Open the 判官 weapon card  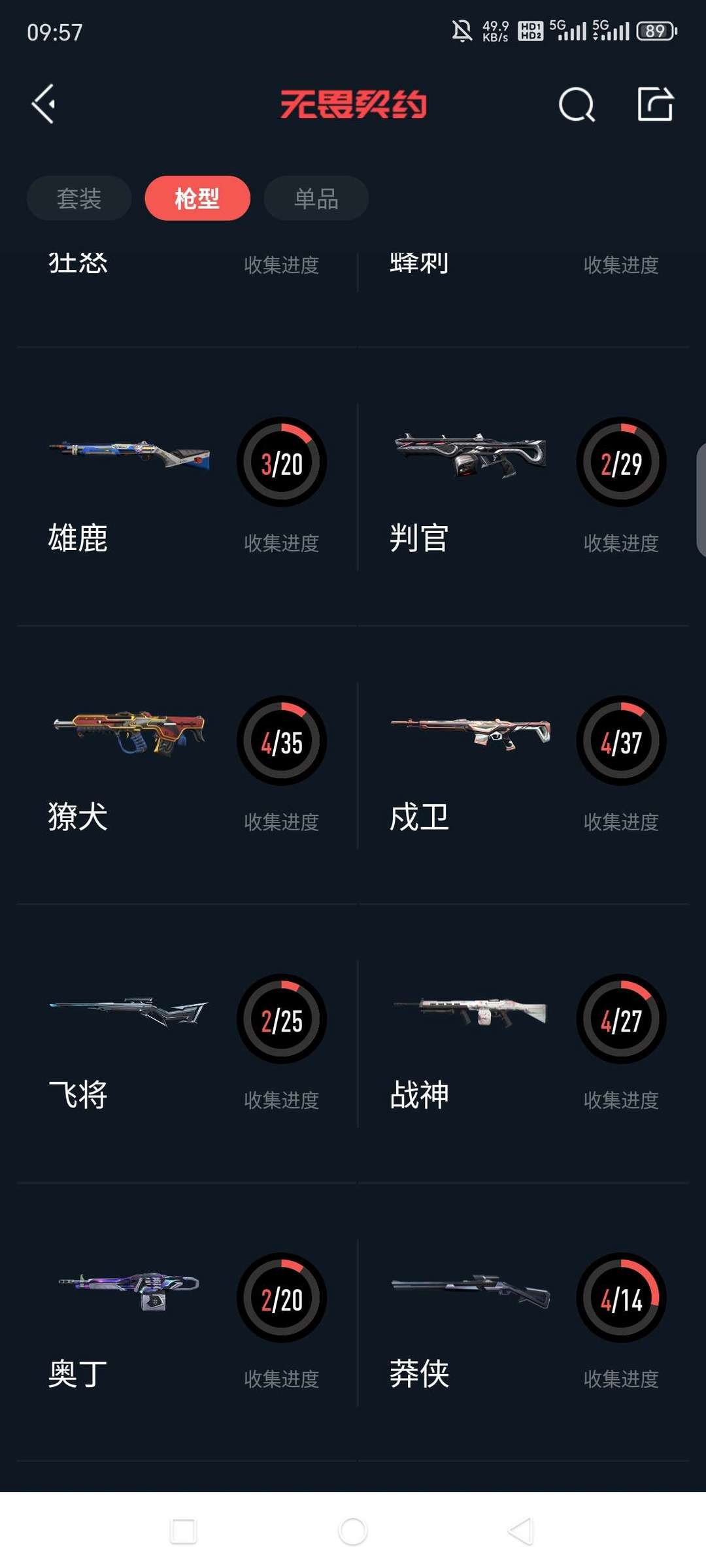(524, 487)
